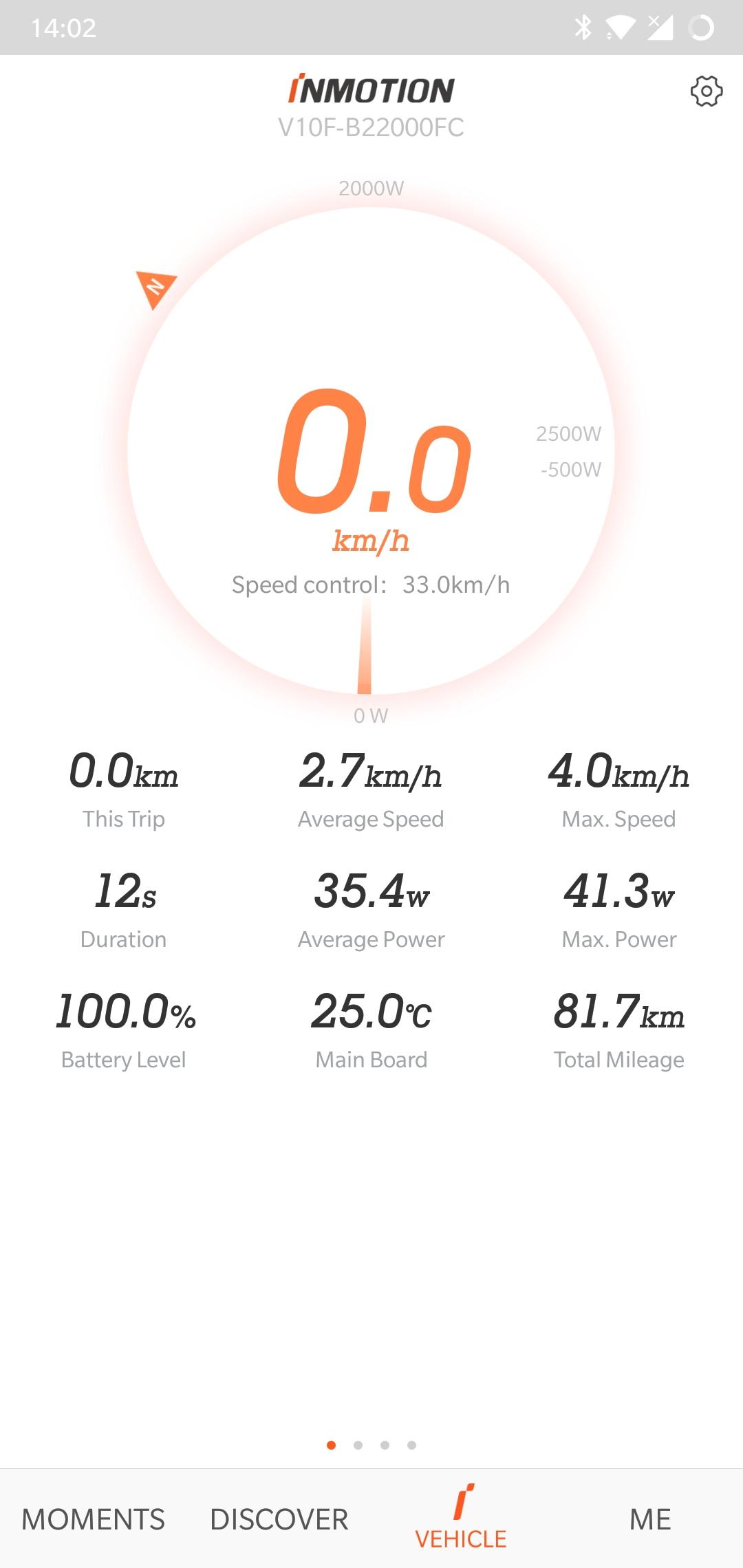Open the Discover tab
743x1568 pixels.
click(x=279, y=1519)
